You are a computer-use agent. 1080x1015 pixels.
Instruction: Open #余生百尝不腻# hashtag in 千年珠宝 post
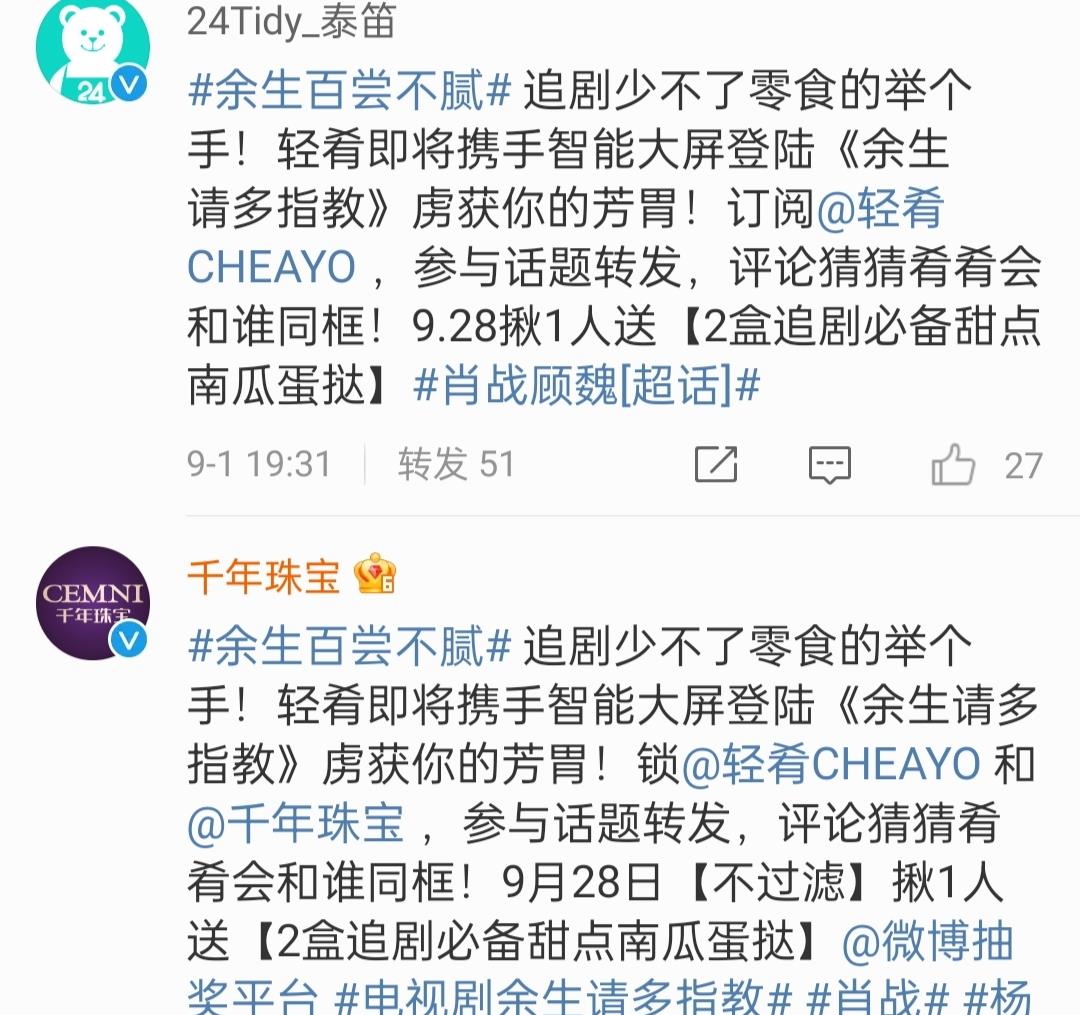(349, 648)
